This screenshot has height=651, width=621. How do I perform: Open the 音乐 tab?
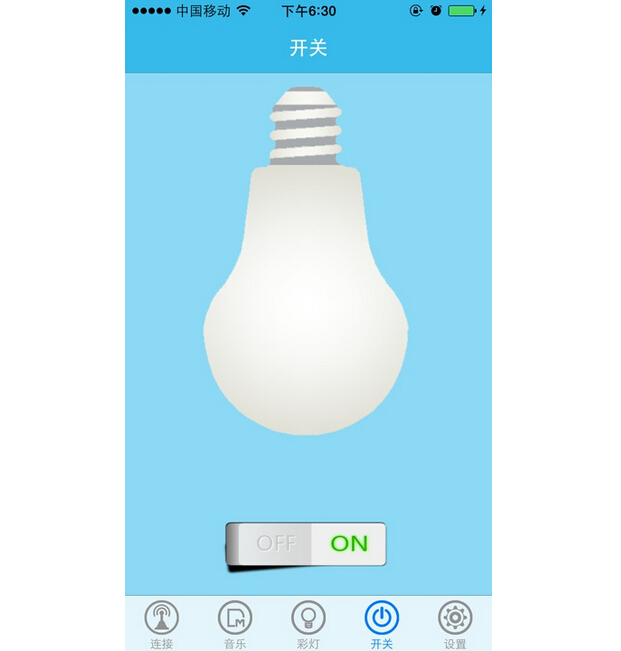pos(235,624)
